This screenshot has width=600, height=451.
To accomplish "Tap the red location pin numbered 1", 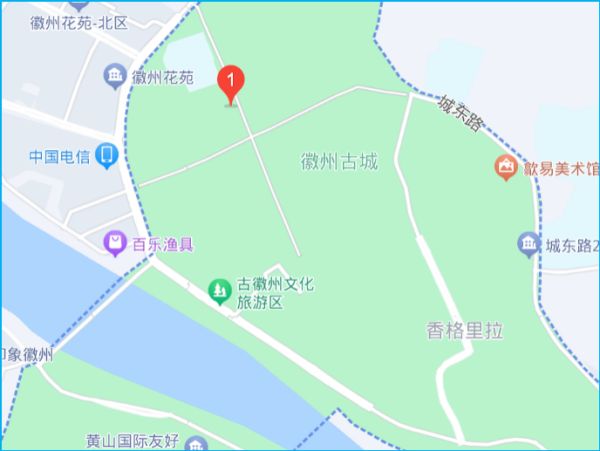I will tap(232, 82).
